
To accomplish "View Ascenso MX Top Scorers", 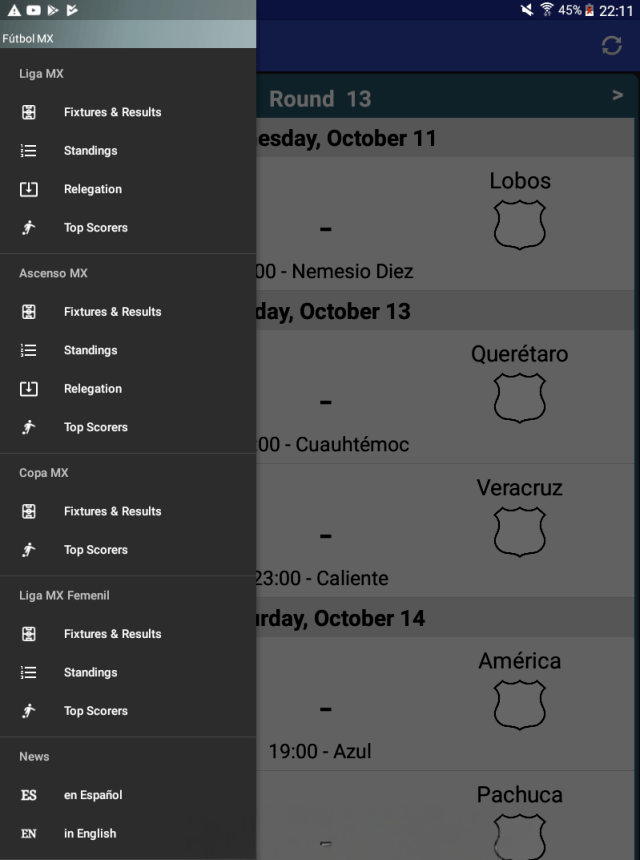I will click(x=95, y=427).
